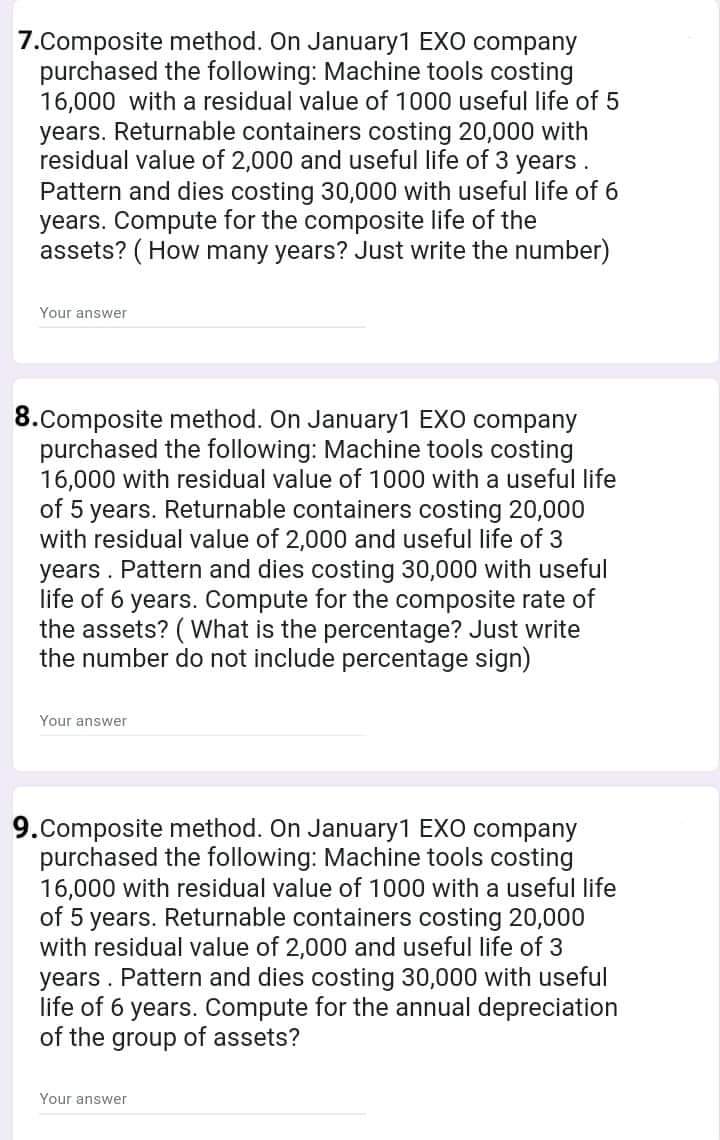Click the 'Your answer' placeholder under question 7
The image size is (720, 1140).
[82, 313]
